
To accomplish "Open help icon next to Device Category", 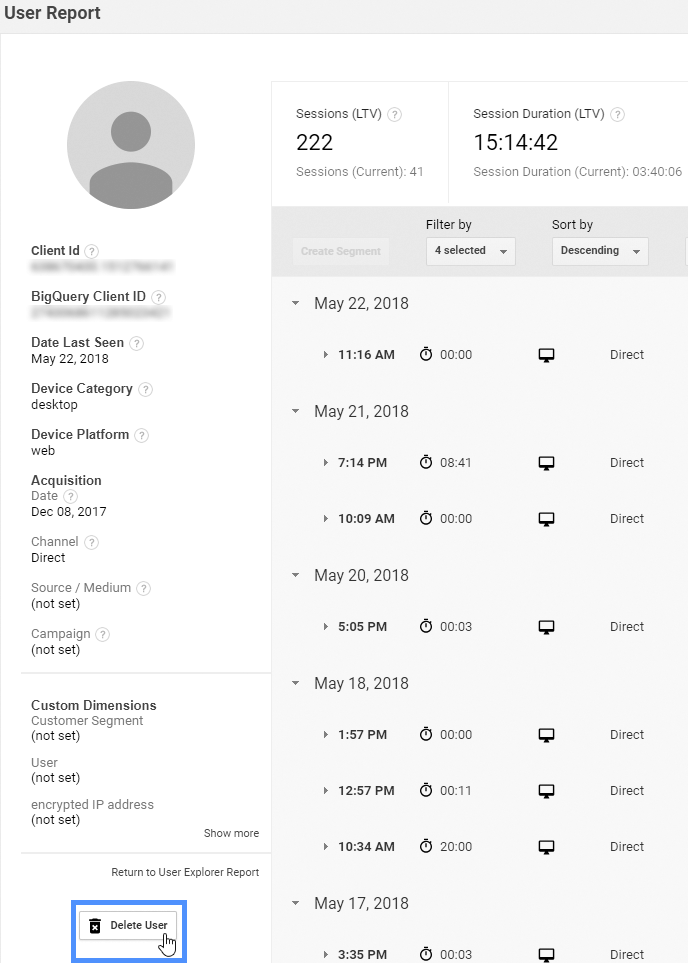I will 146,389.
